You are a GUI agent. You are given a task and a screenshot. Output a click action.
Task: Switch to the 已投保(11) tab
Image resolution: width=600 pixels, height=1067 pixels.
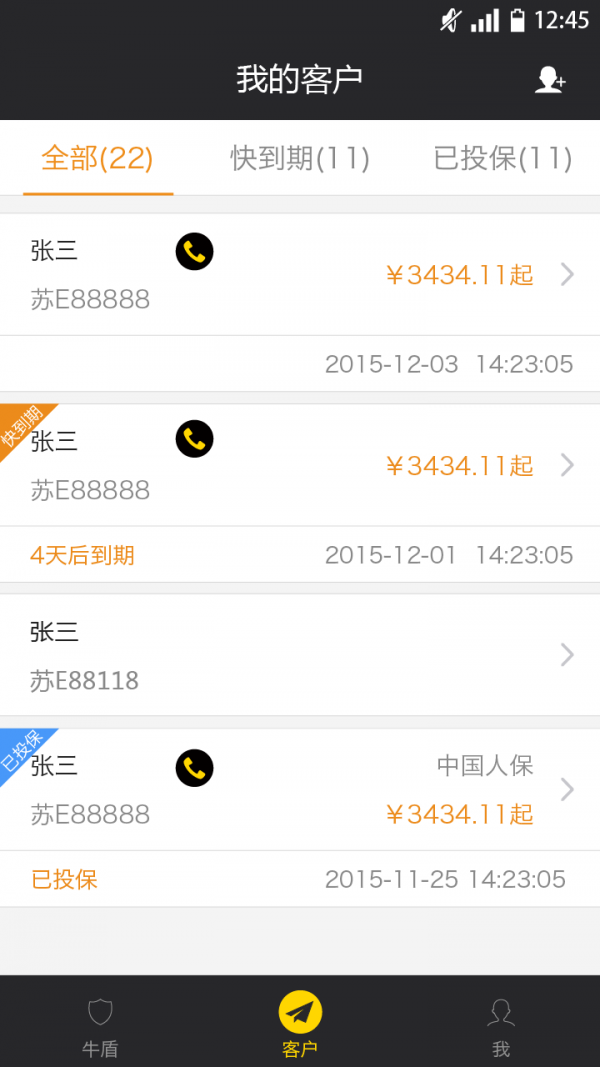point(502,158)
